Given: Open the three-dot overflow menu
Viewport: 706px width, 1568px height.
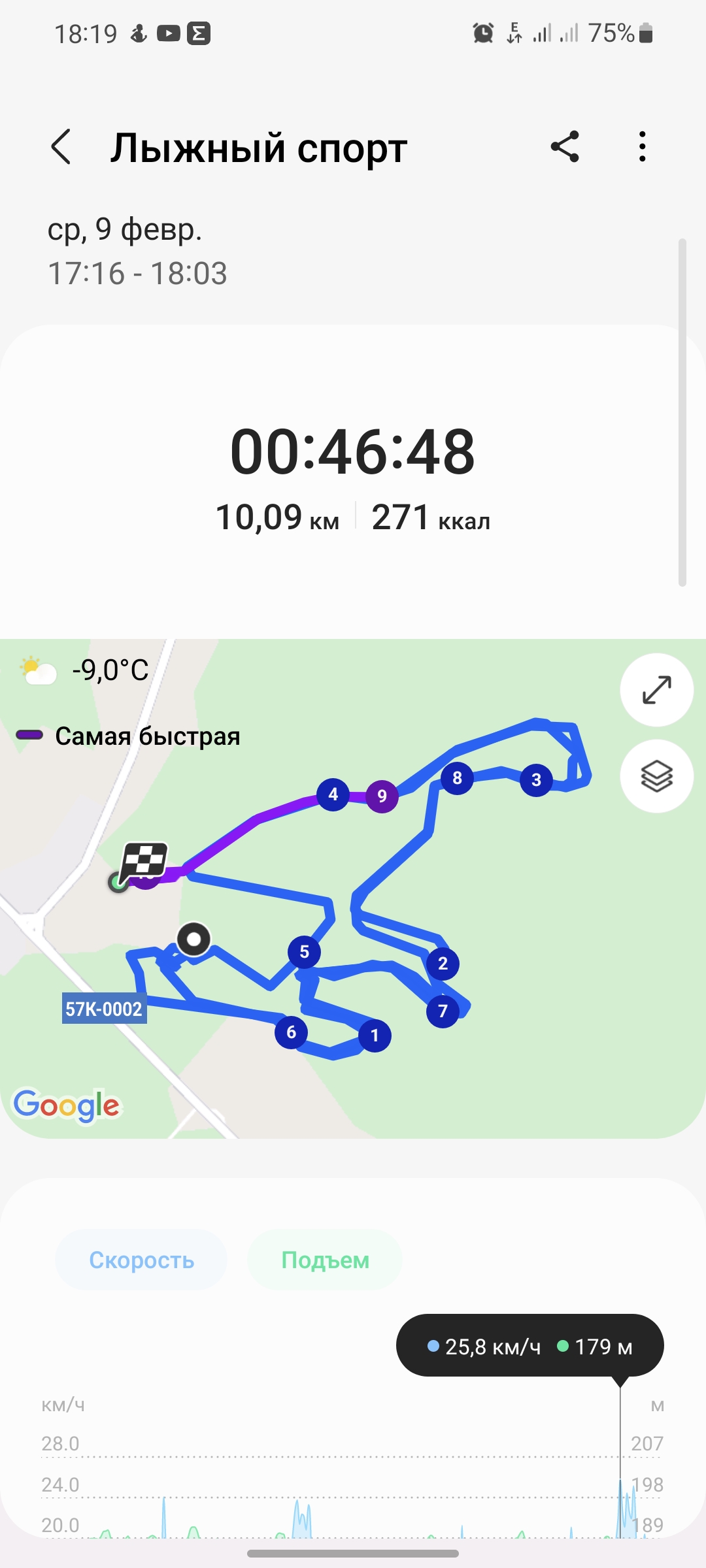Looking at the screenshot, I should (643, 146).
